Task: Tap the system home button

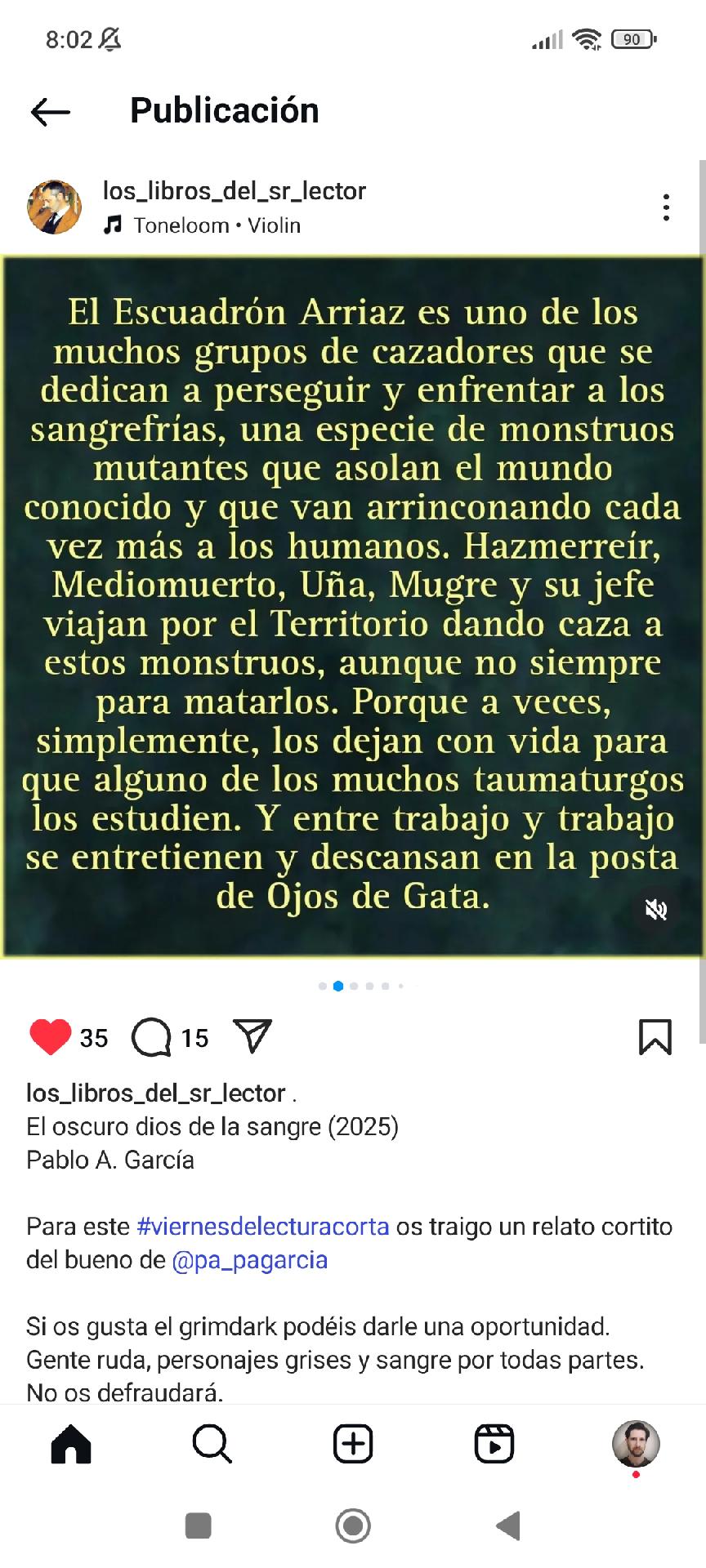Action: pos(353,1526)
